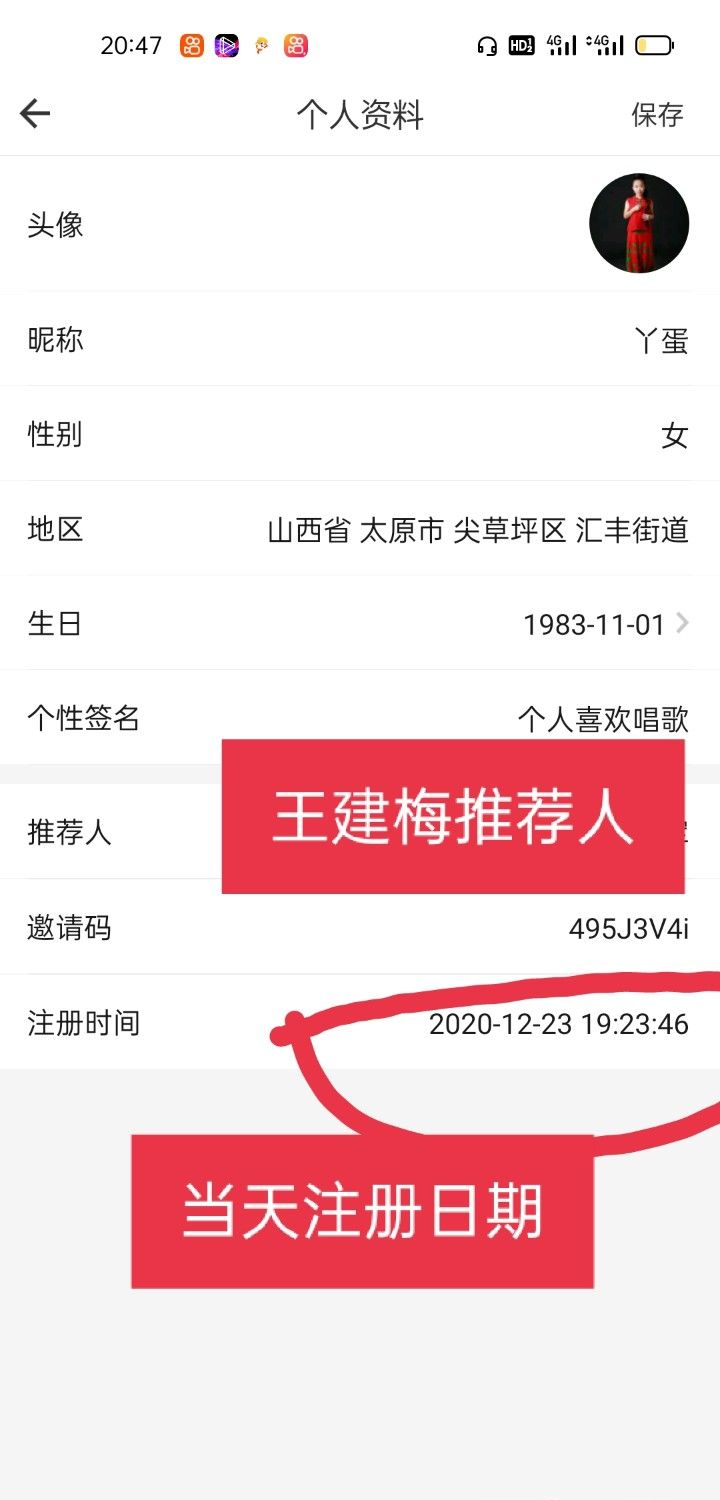Go back using the arrow
The image size is (720, 1500).
point(35,114)
